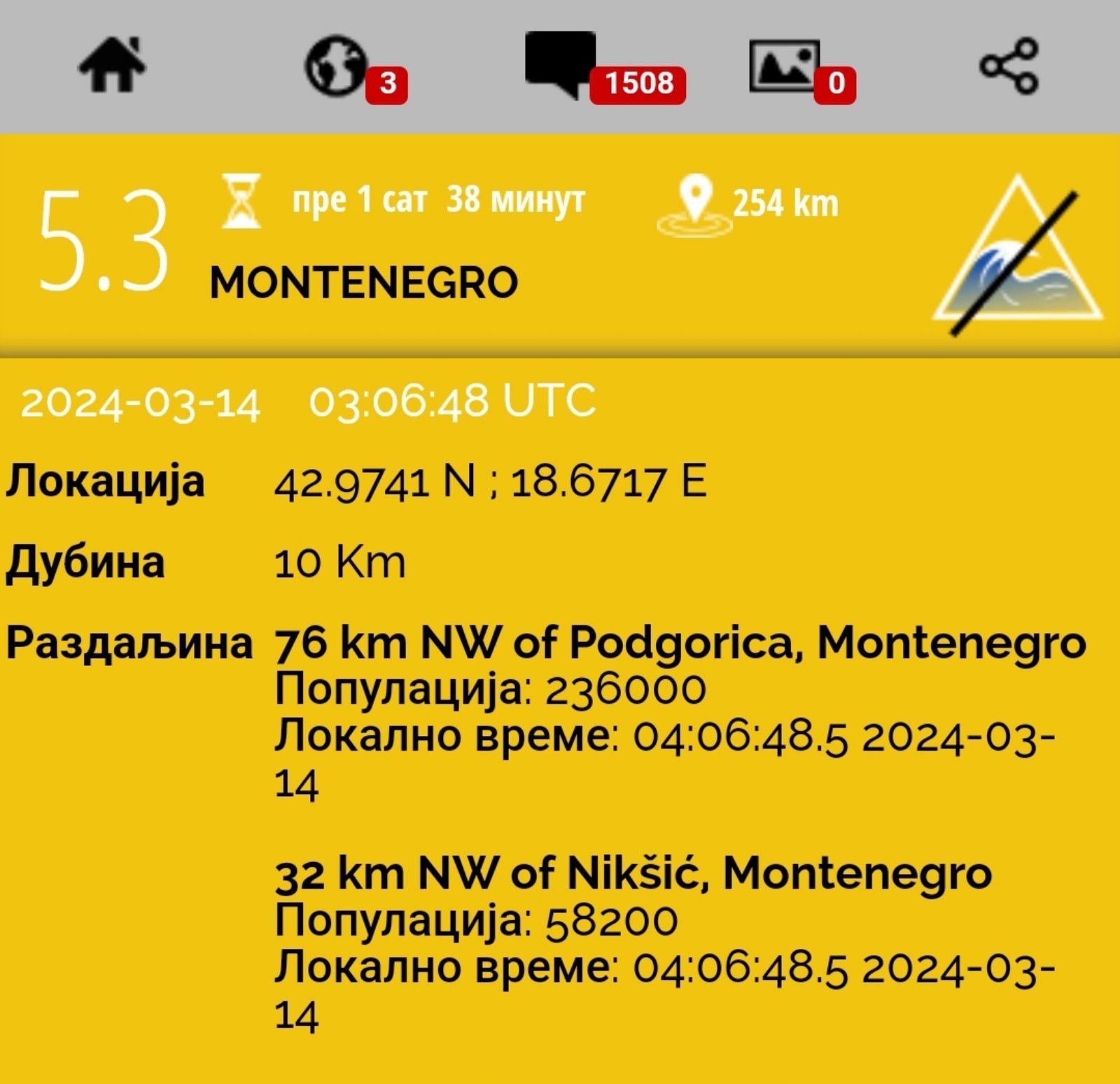Go to the home screen icon
The width and height of the screenshot is (1120, 1084).
112,66
